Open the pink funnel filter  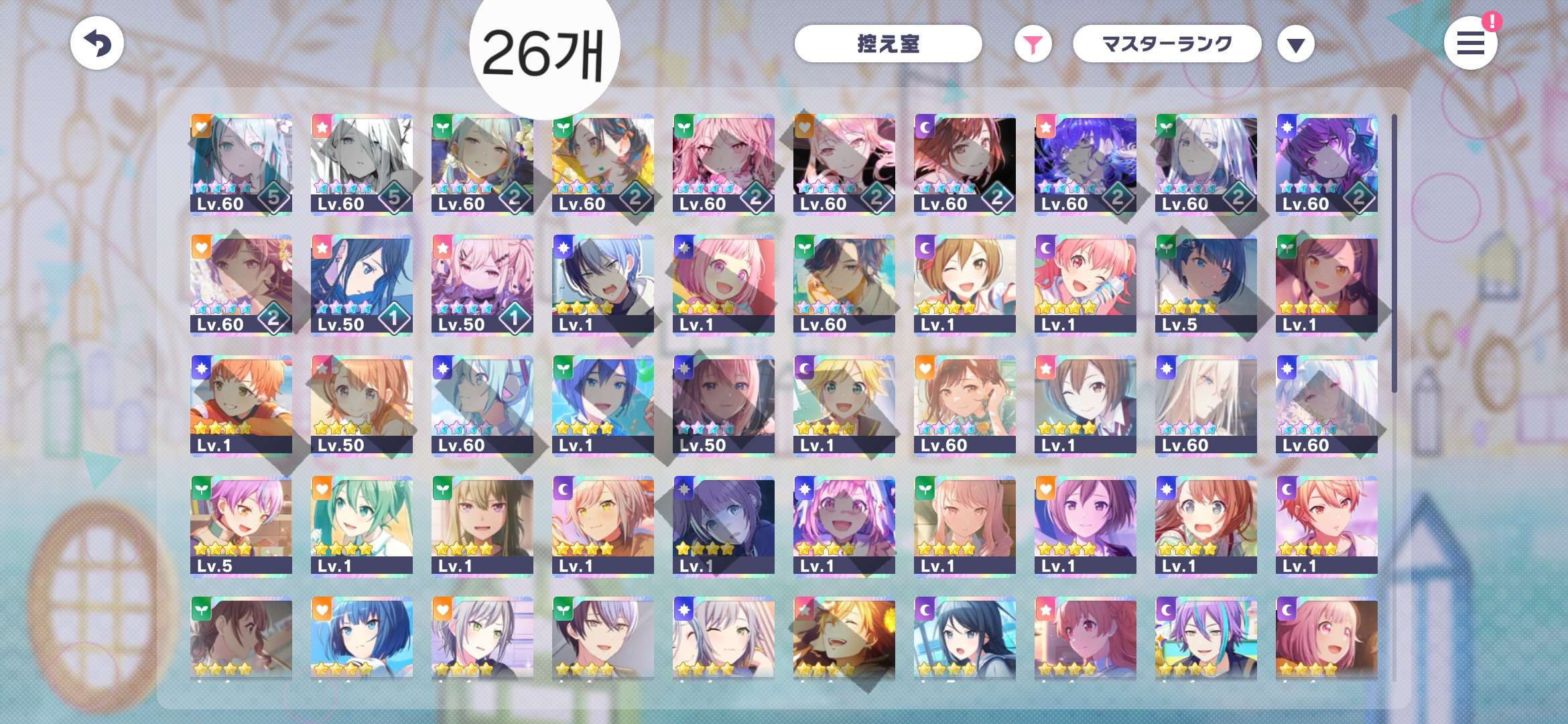[x=1033, y=45]
